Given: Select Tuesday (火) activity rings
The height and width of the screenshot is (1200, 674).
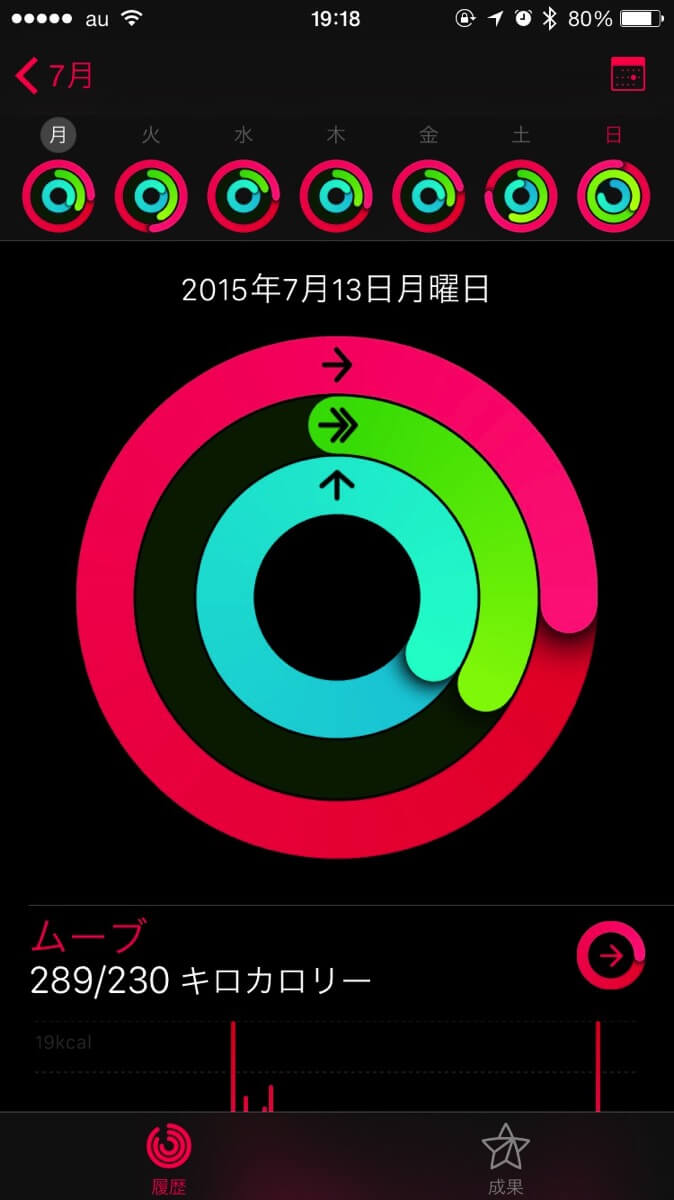Looking at the screenshot, I should (151, 196).
